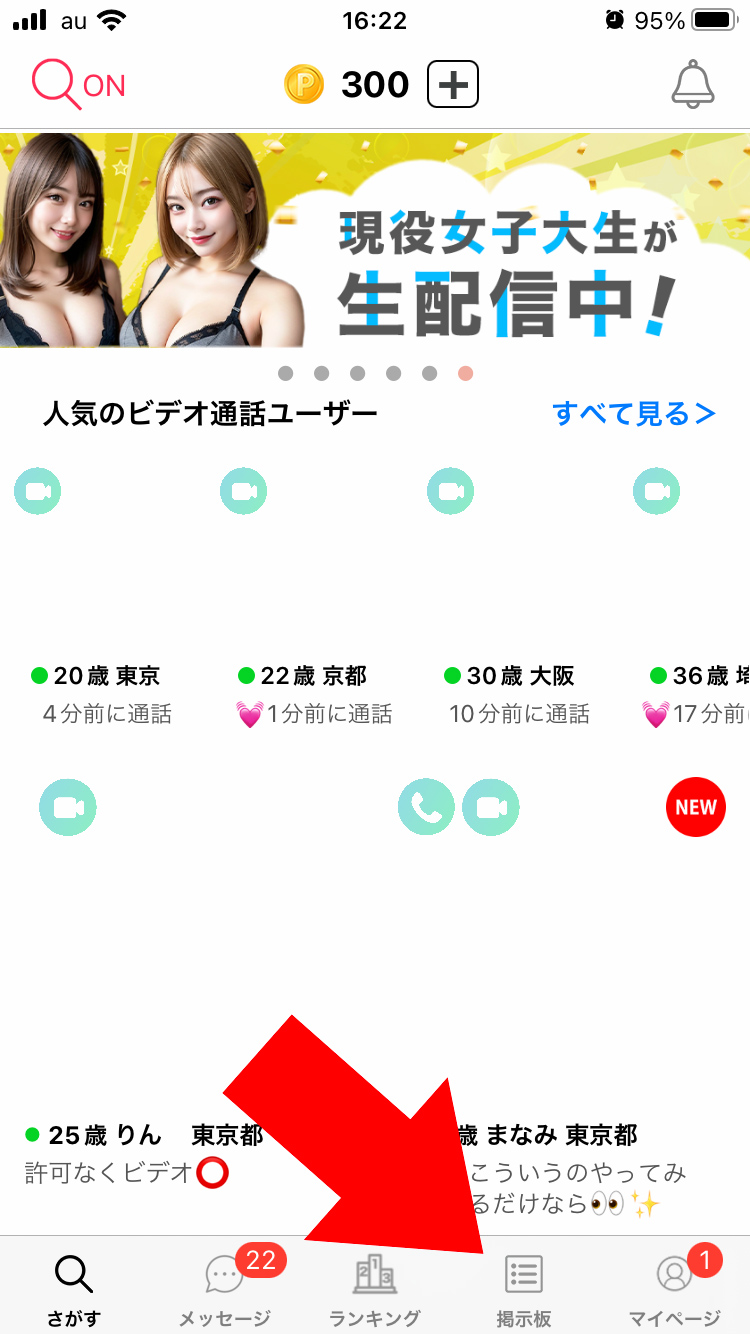Open the notifications bell
Image resolution: width=750 pixels, height=1334 pixels.
pos(693,84)
